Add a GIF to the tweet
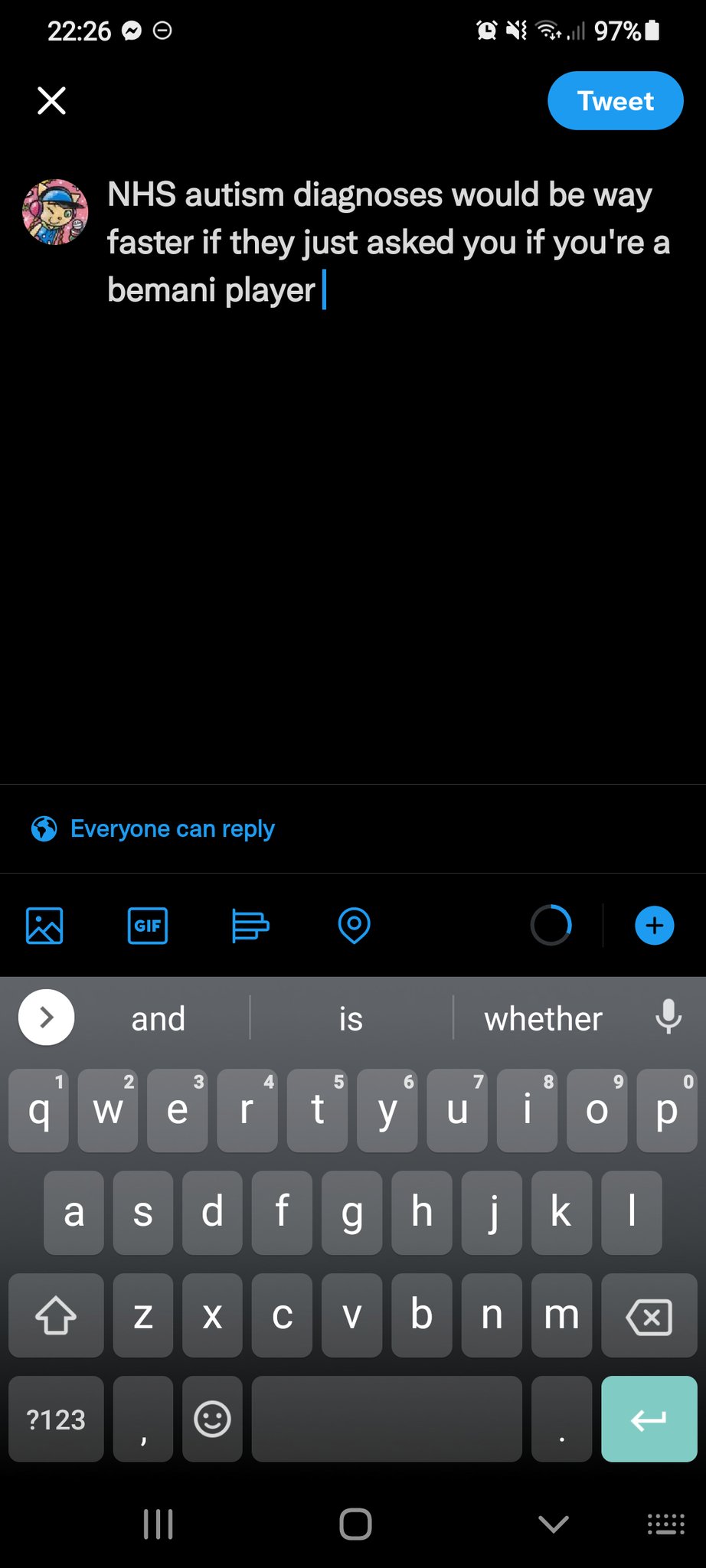The image size is (706, 1568). click(147, 925)
